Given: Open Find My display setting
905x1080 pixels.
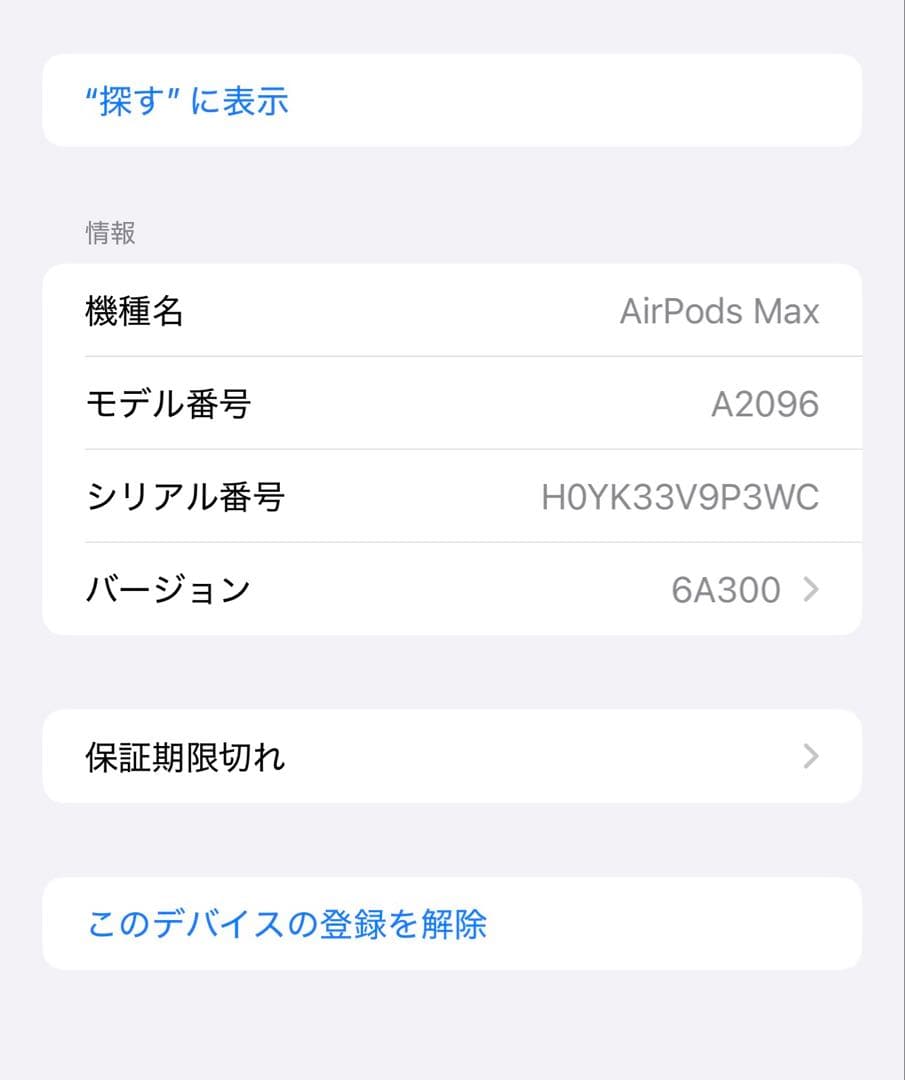Looking at the screenshot, I should (x=186, y=101).
